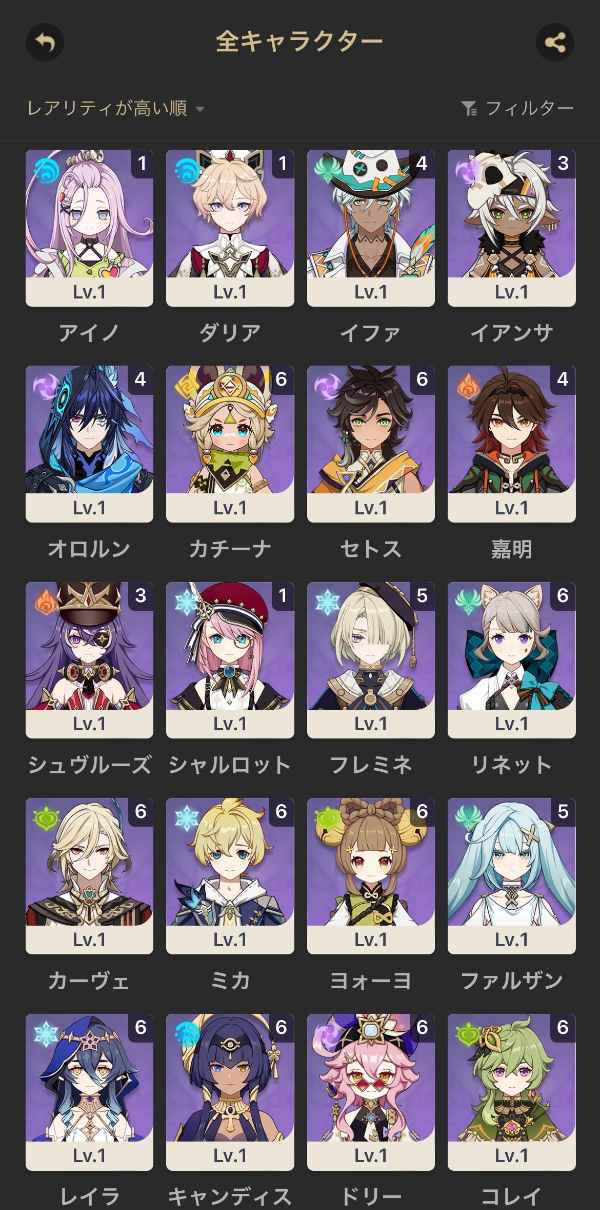Tap the イアンサ character card
The height and width of the screenshot is (1210, 600).
pos(512,228)
